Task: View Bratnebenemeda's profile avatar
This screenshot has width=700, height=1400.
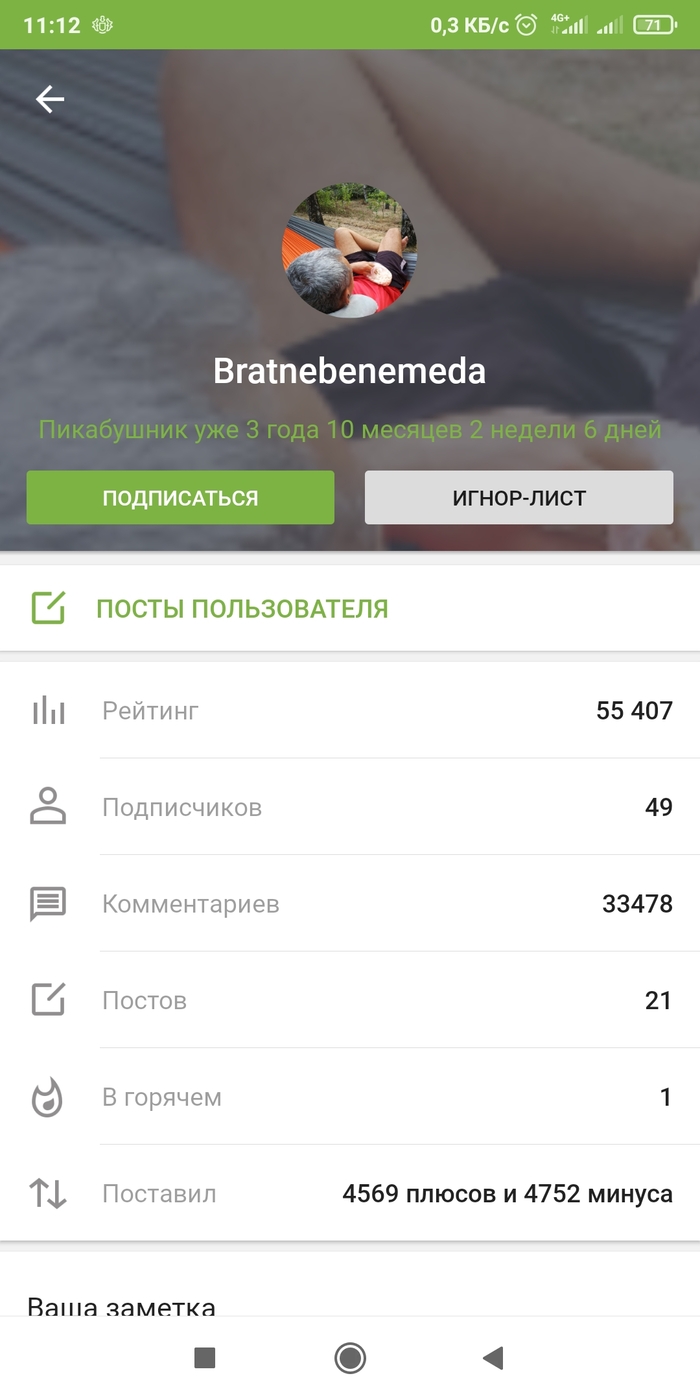Action: tap(349, 250)
